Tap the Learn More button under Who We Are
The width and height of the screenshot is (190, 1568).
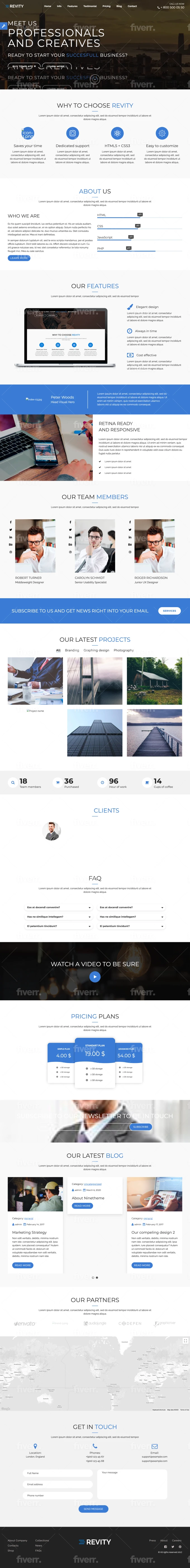click(x=19, y=258)
